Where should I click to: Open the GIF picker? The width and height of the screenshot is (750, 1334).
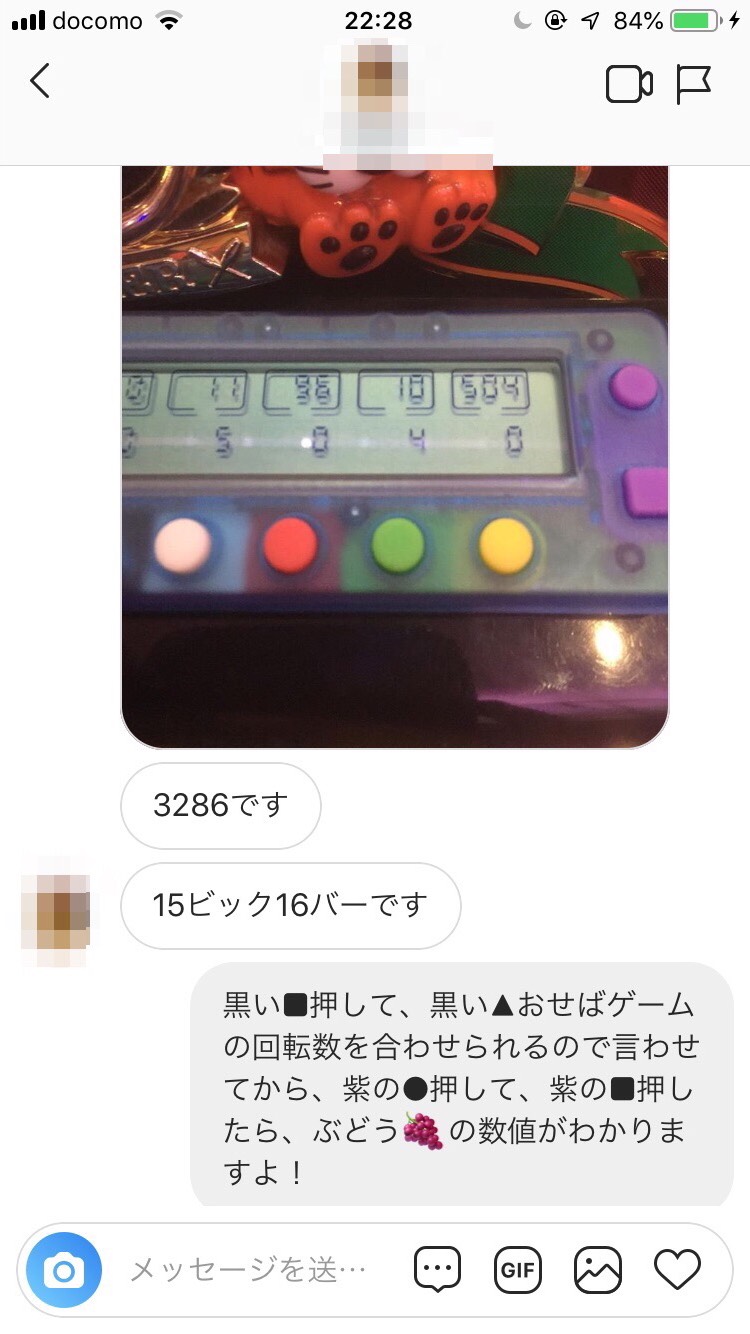(518, 1270)
